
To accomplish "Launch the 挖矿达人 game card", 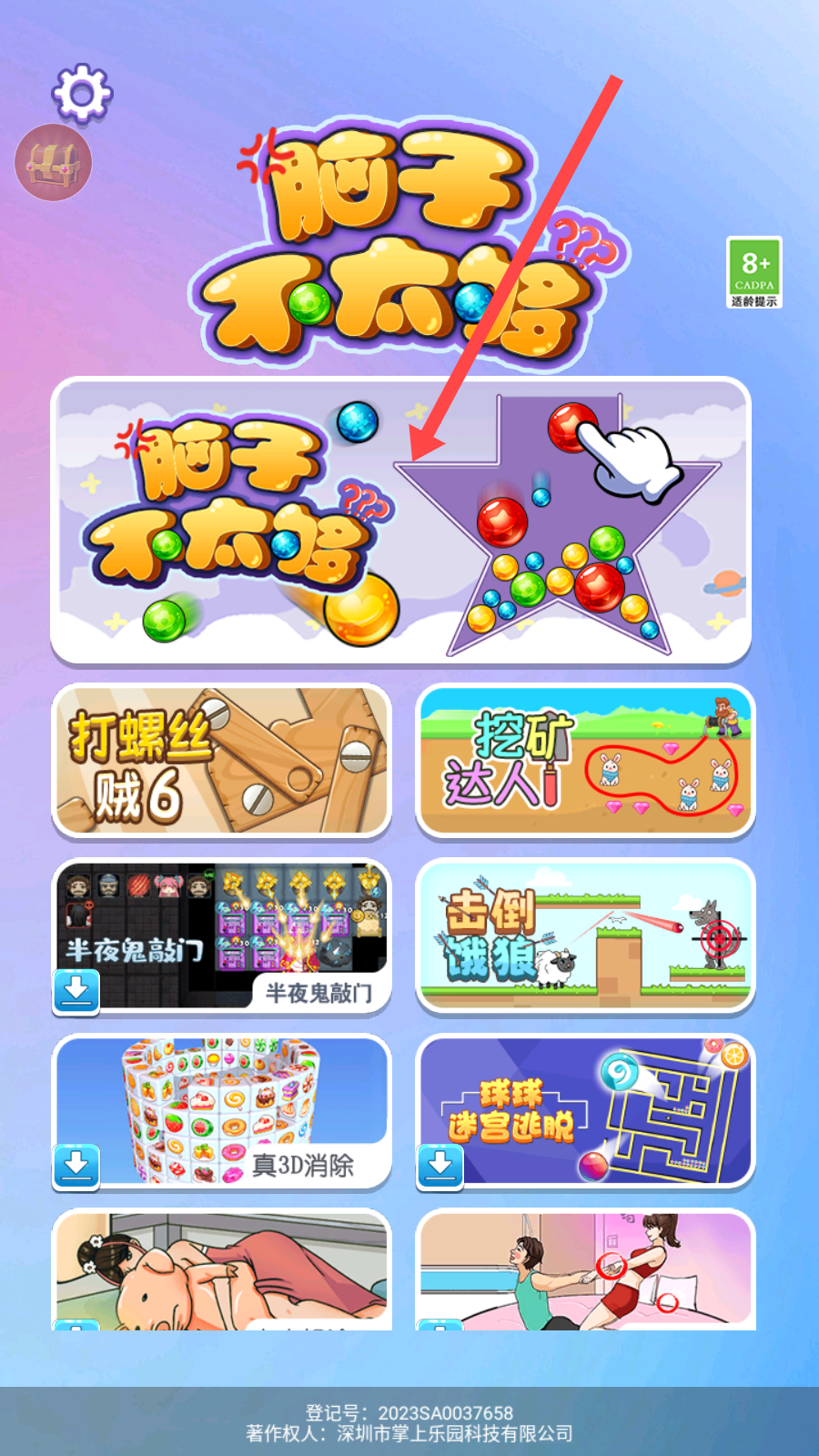I will point(585,761).
